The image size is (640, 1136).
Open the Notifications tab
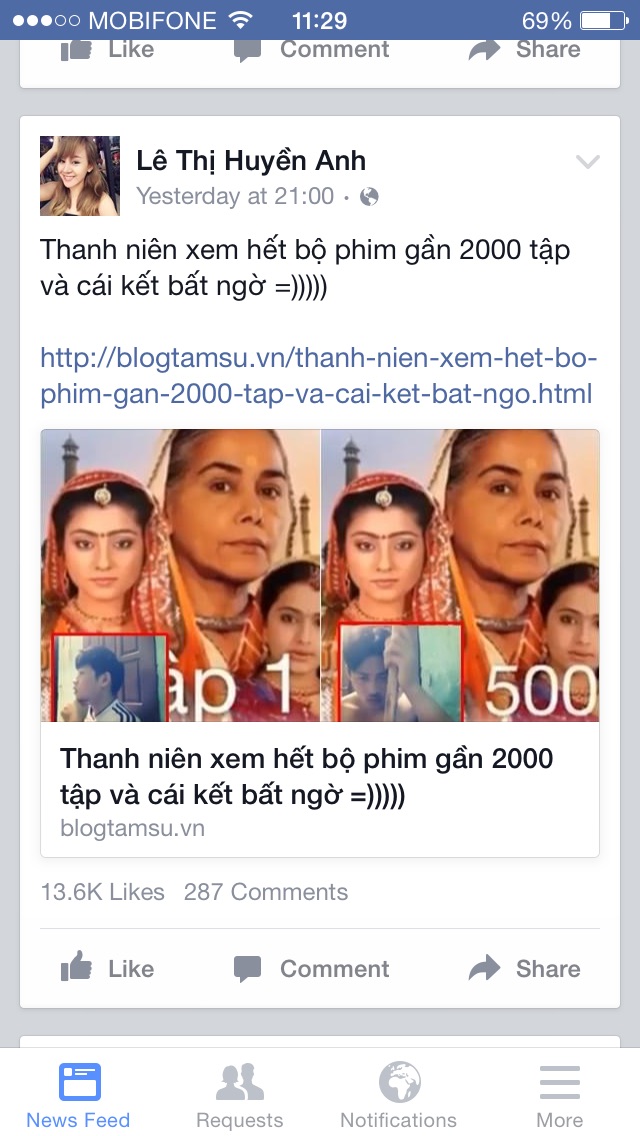(398, 1094)
